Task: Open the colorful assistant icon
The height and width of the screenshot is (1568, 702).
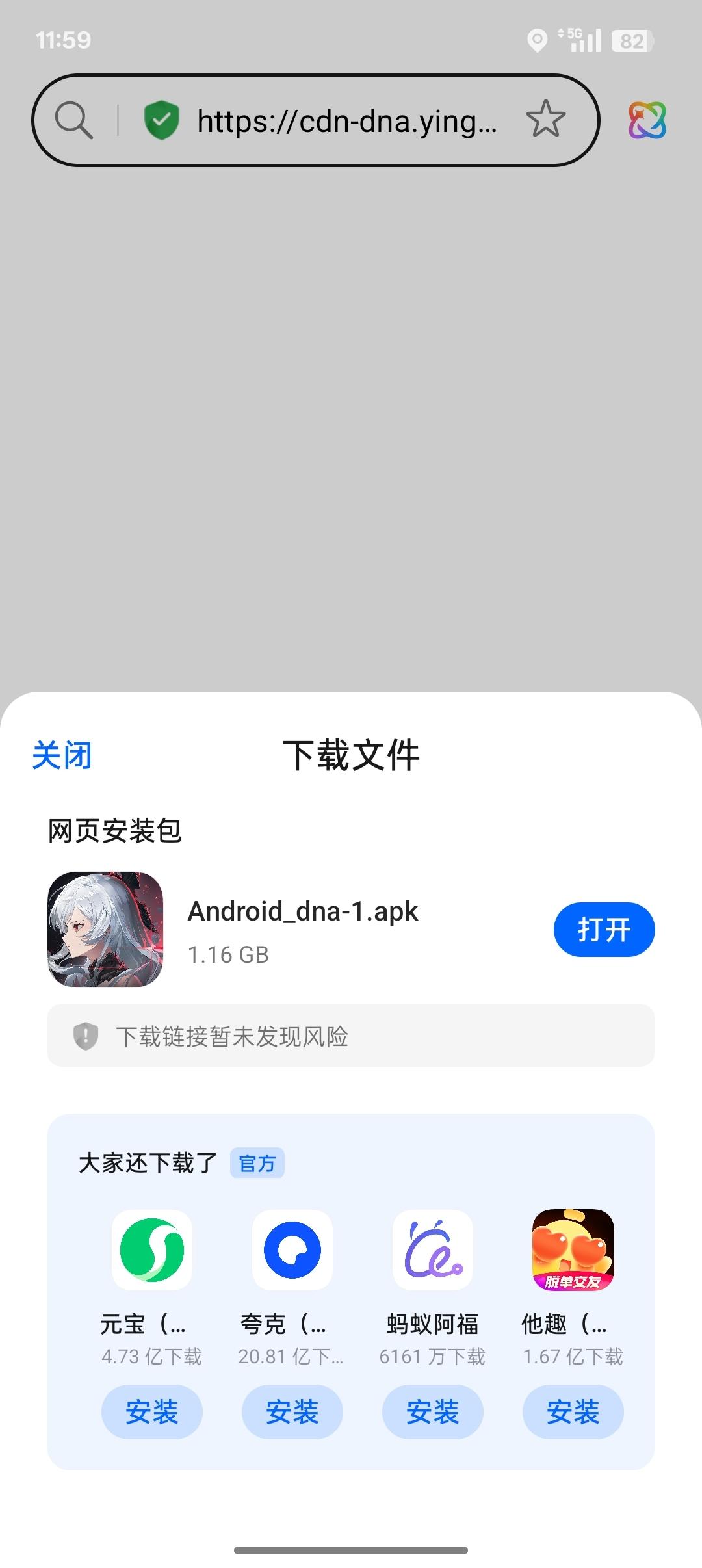Action: [x=647, y=120]
